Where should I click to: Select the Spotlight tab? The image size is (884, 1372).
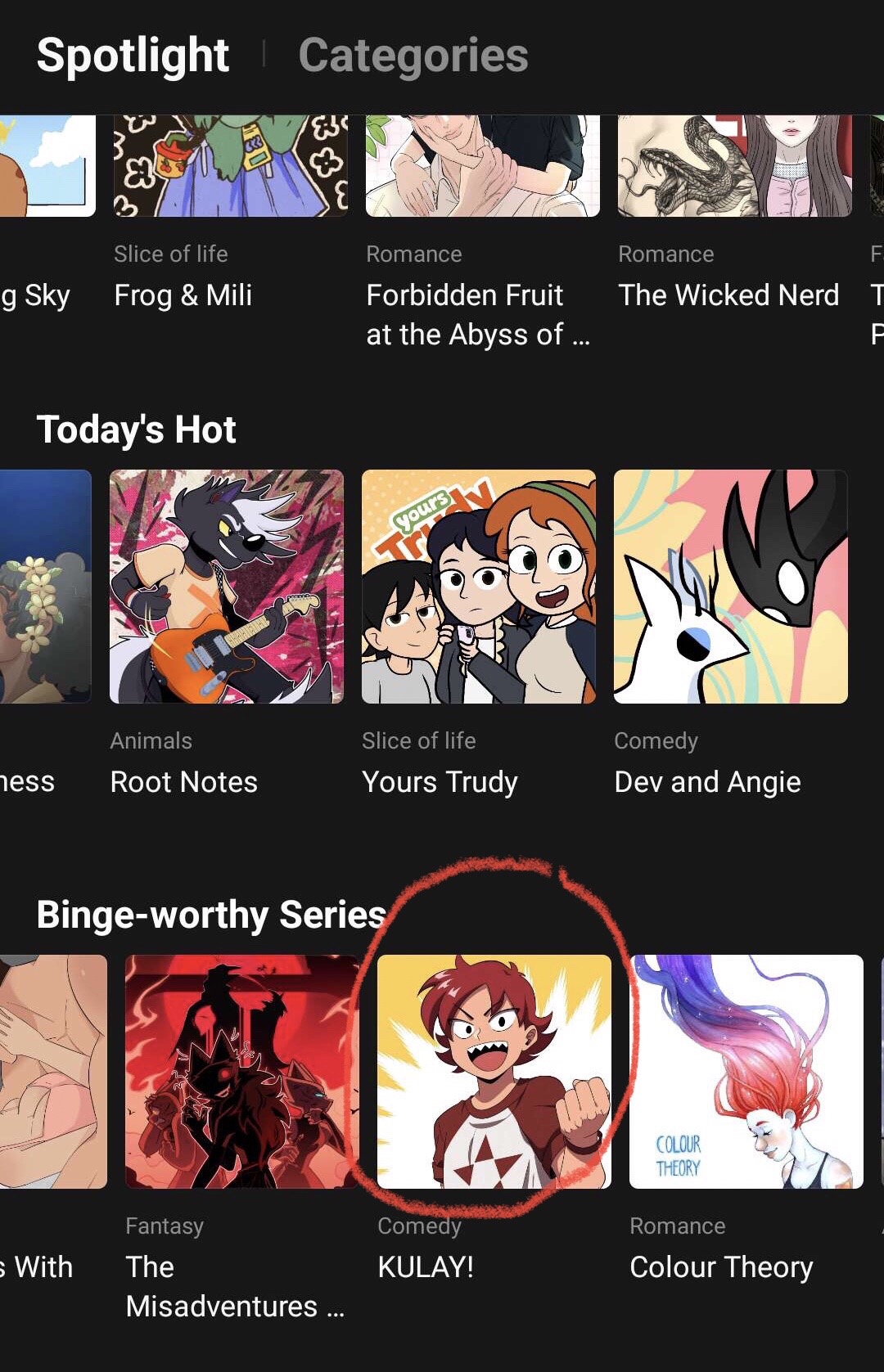point(133,56)
